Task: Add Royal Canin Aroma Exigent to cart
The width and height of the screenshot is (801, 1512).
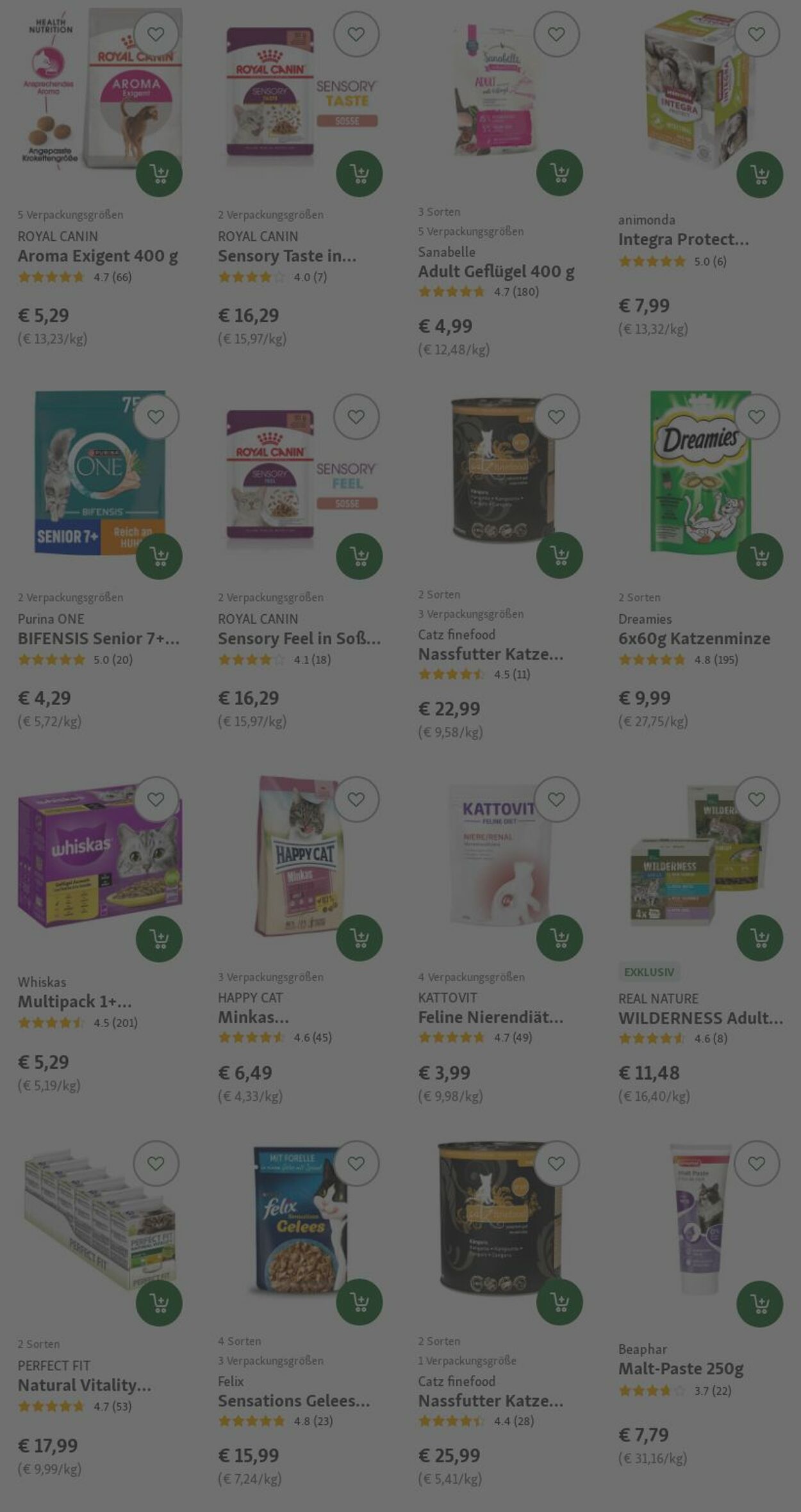Action: pos(159,174)
